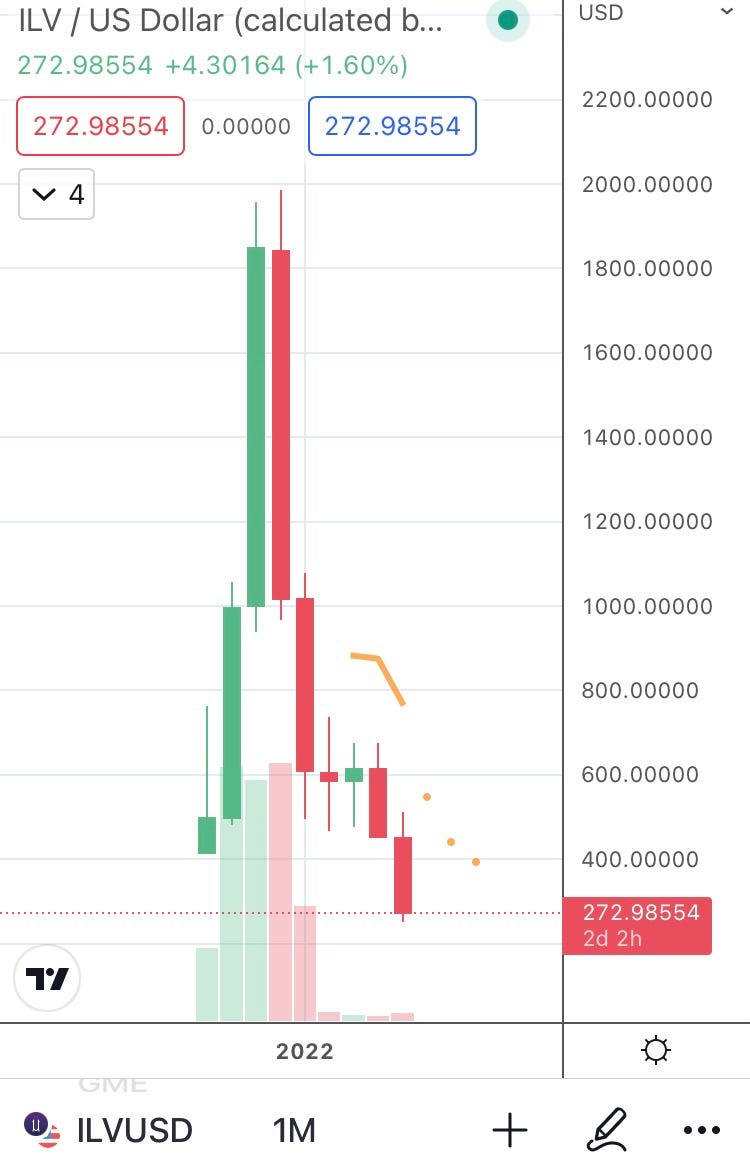The width and height of the screenshot is (750, 1162).
Task: Add an indicator with the plus icon
Action: 510,1130
